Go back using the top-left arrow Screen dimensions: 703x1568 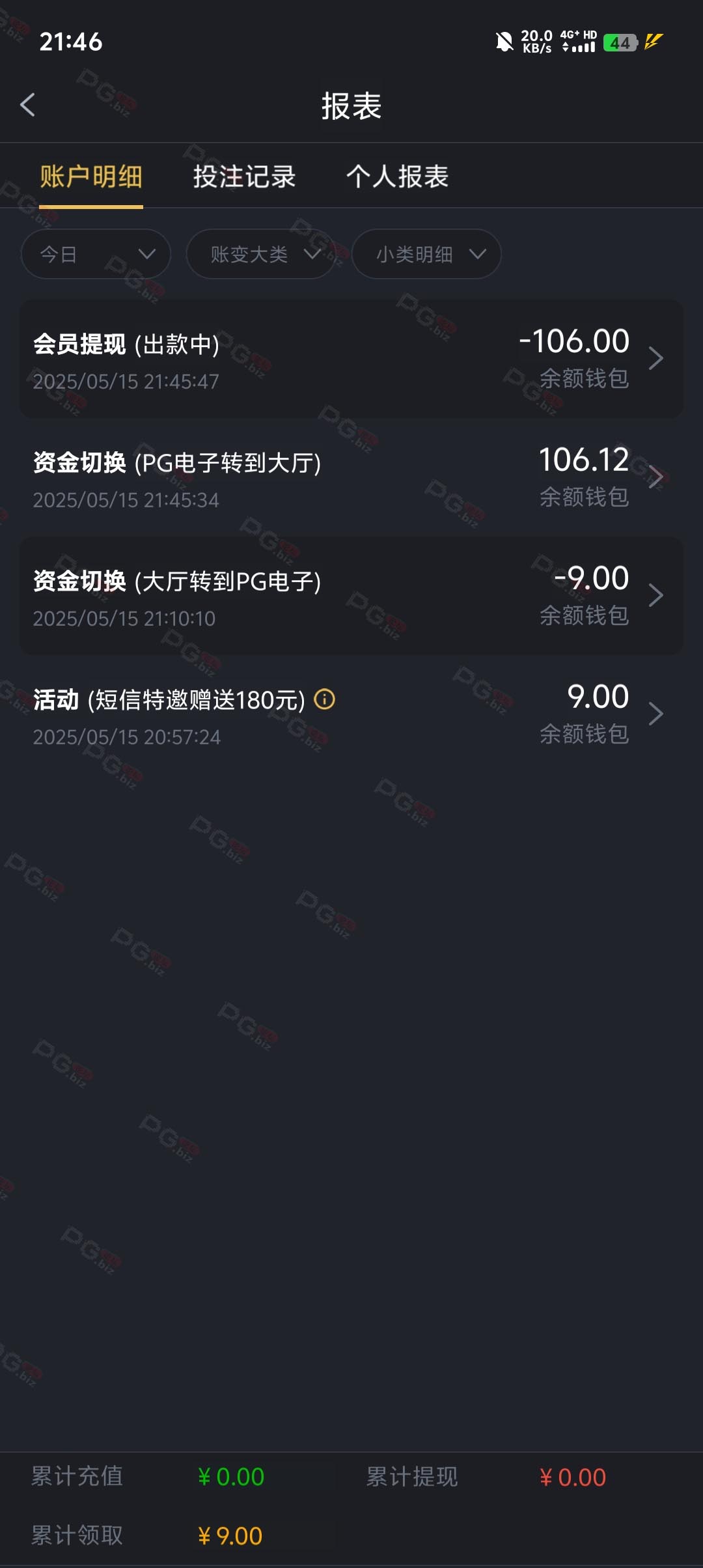tap(27, 105)
